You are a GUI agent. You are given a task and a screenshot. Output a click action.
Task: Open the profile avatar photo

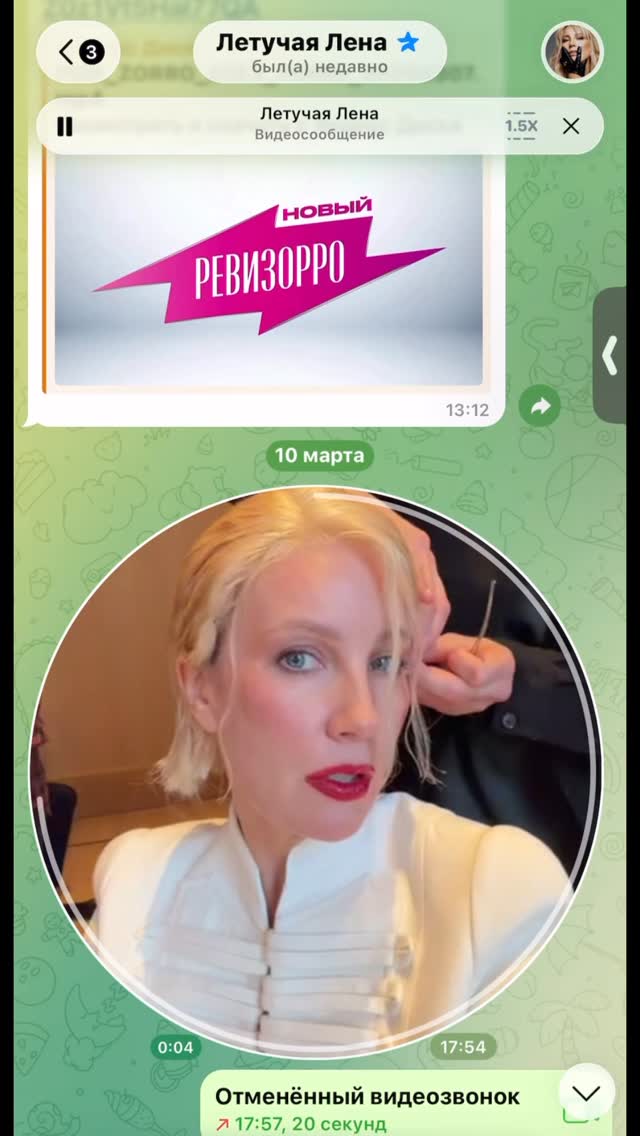572,52
